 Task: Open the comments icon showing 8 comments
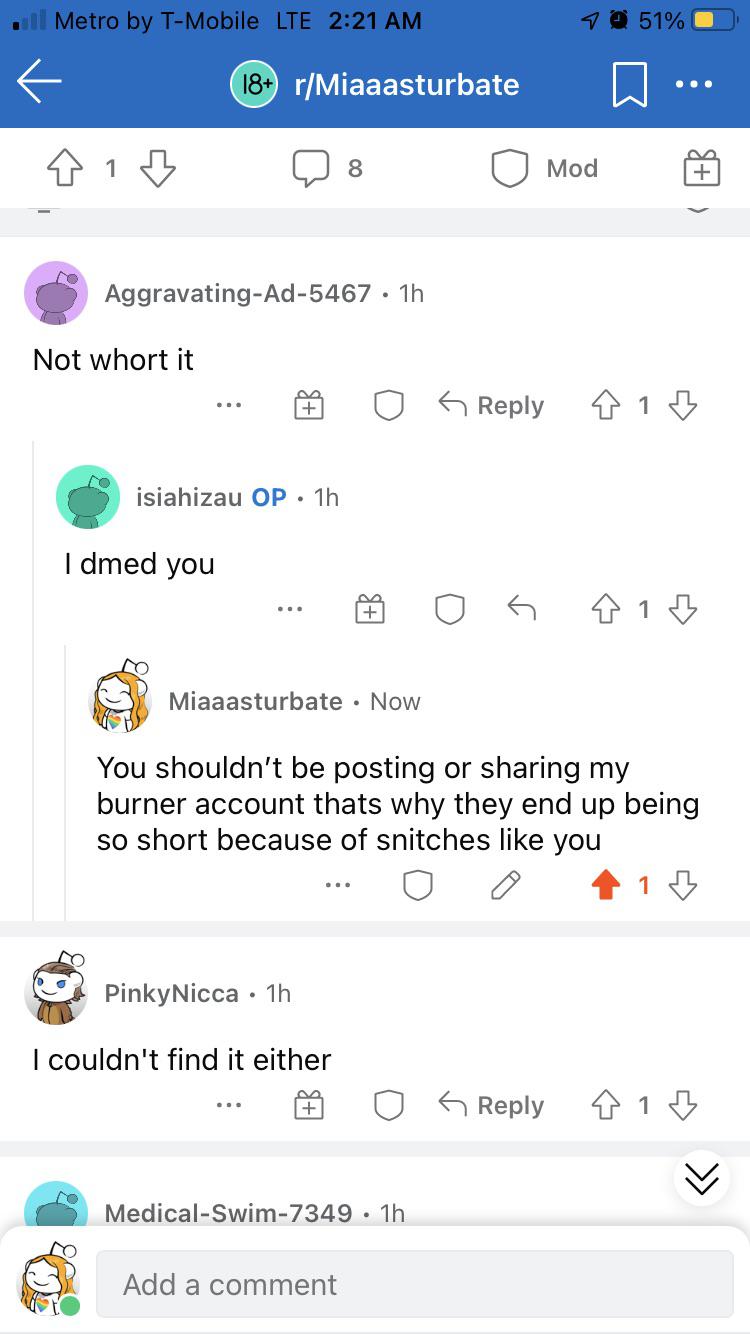(310, 168)
